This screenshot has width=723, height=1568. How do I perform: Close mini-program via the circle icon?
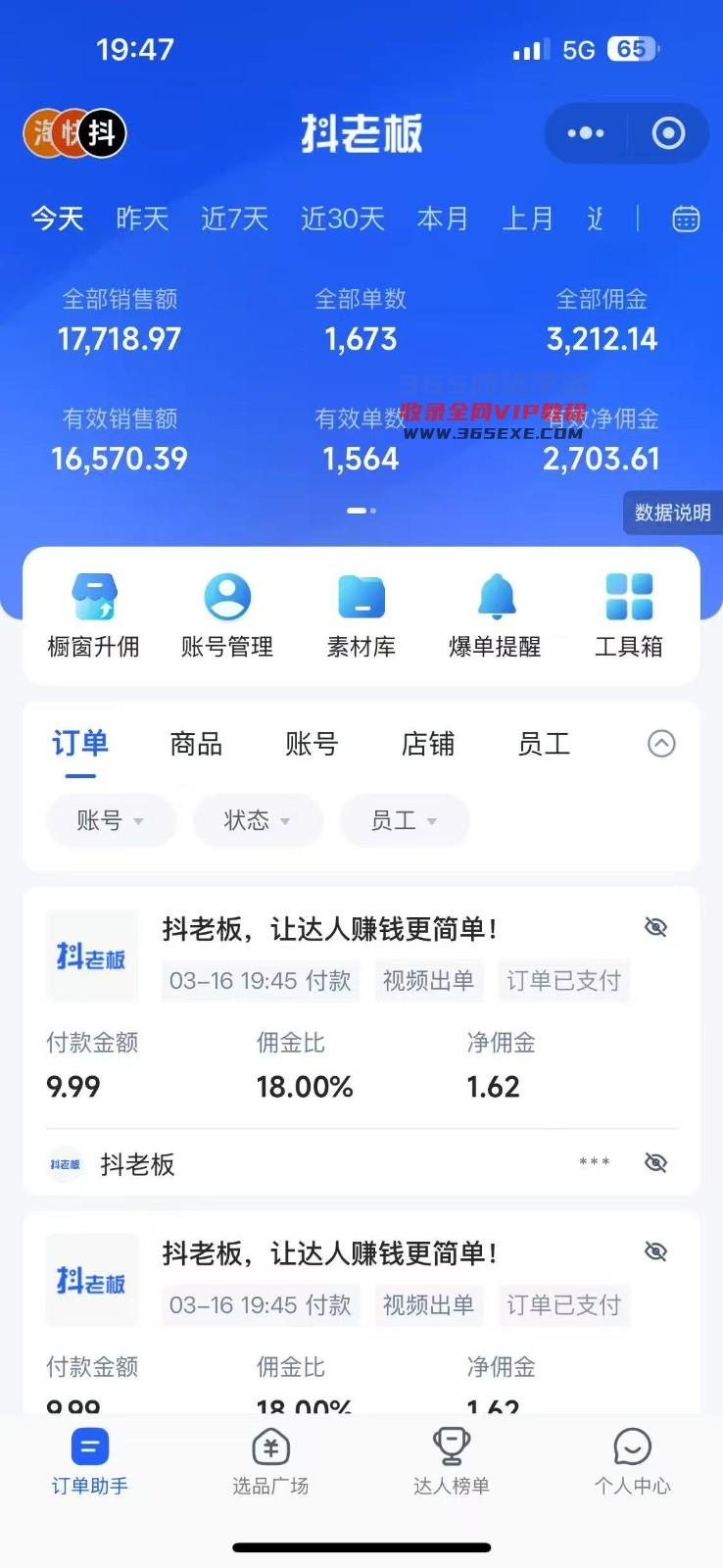coord(668,133)
